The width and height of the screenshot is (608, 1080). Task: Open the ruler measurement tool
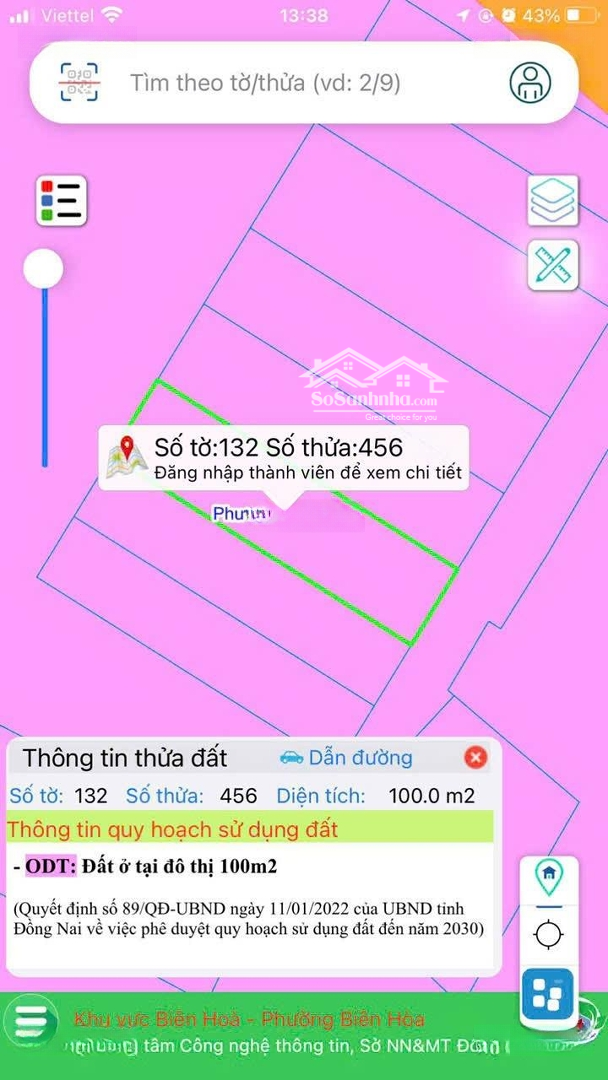coord(553,265)
